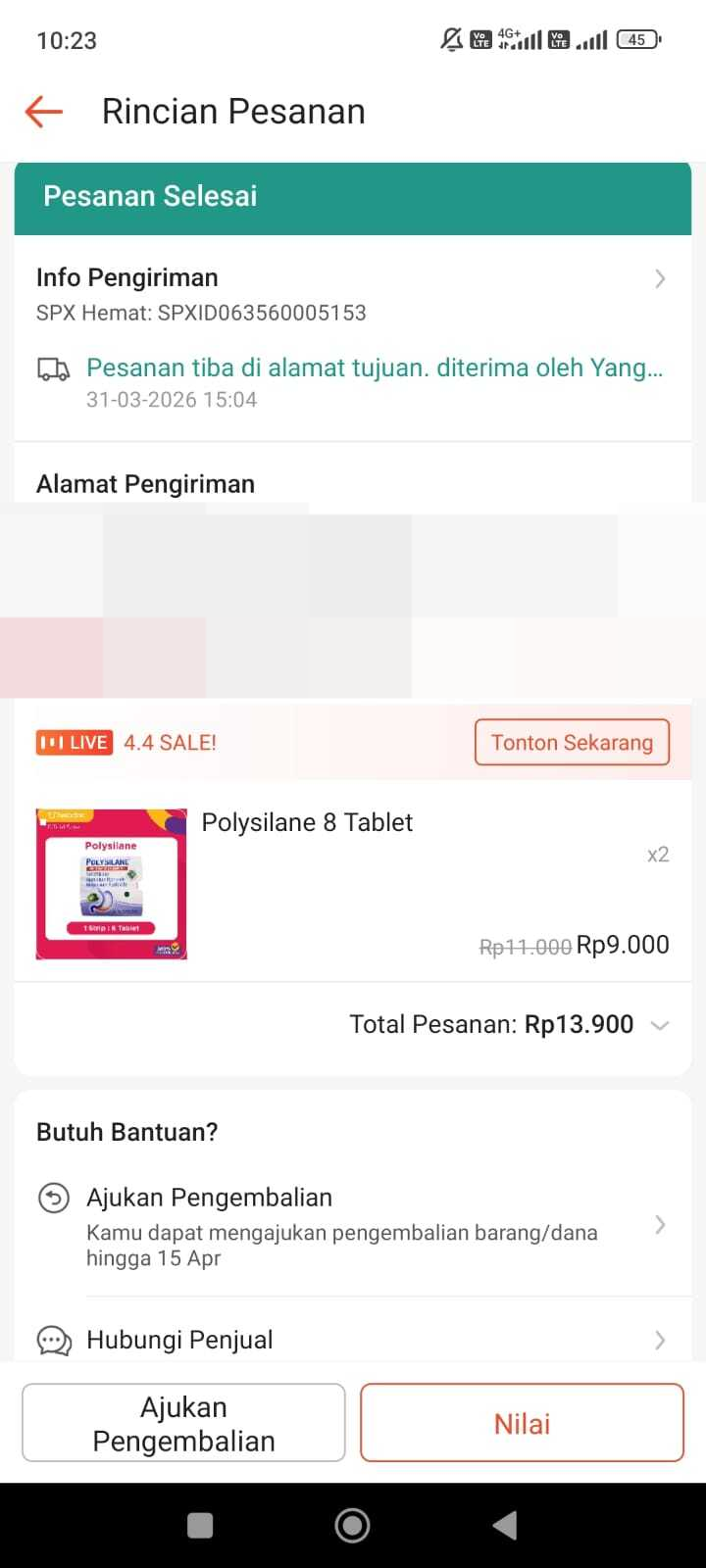Open the recent apps view
The image size is (706, 1568).
(x=200, y=1525)
